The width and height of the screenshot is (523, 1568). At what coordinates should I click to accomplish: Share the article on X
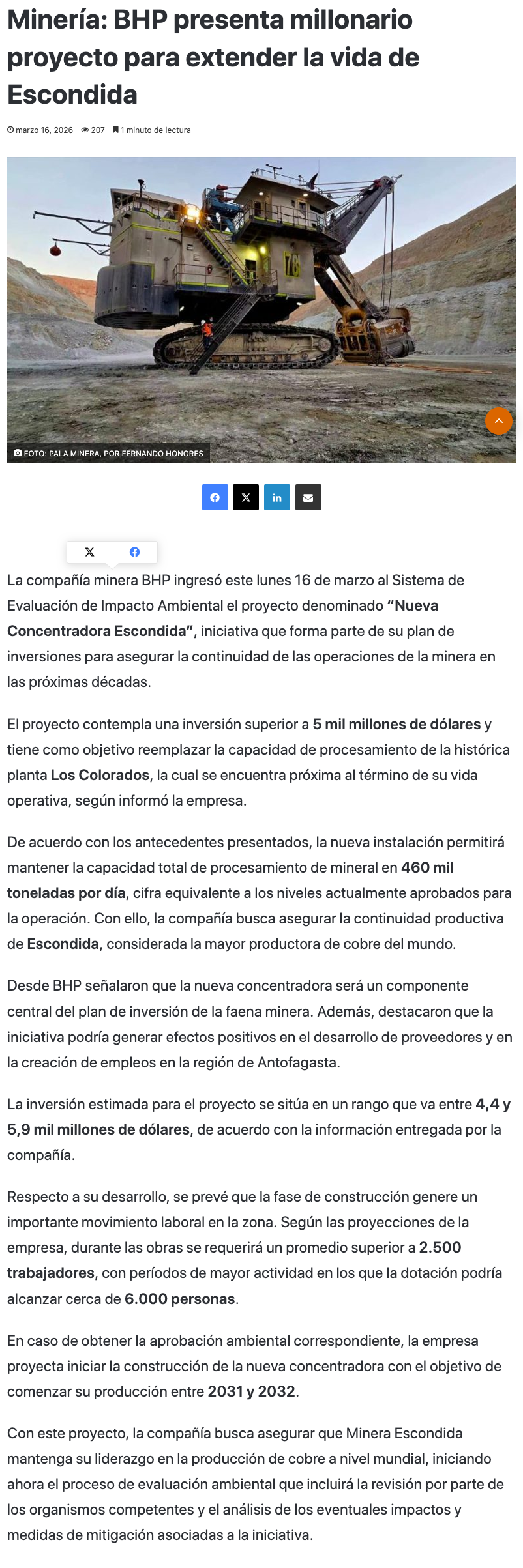click(x=246, y=497)
